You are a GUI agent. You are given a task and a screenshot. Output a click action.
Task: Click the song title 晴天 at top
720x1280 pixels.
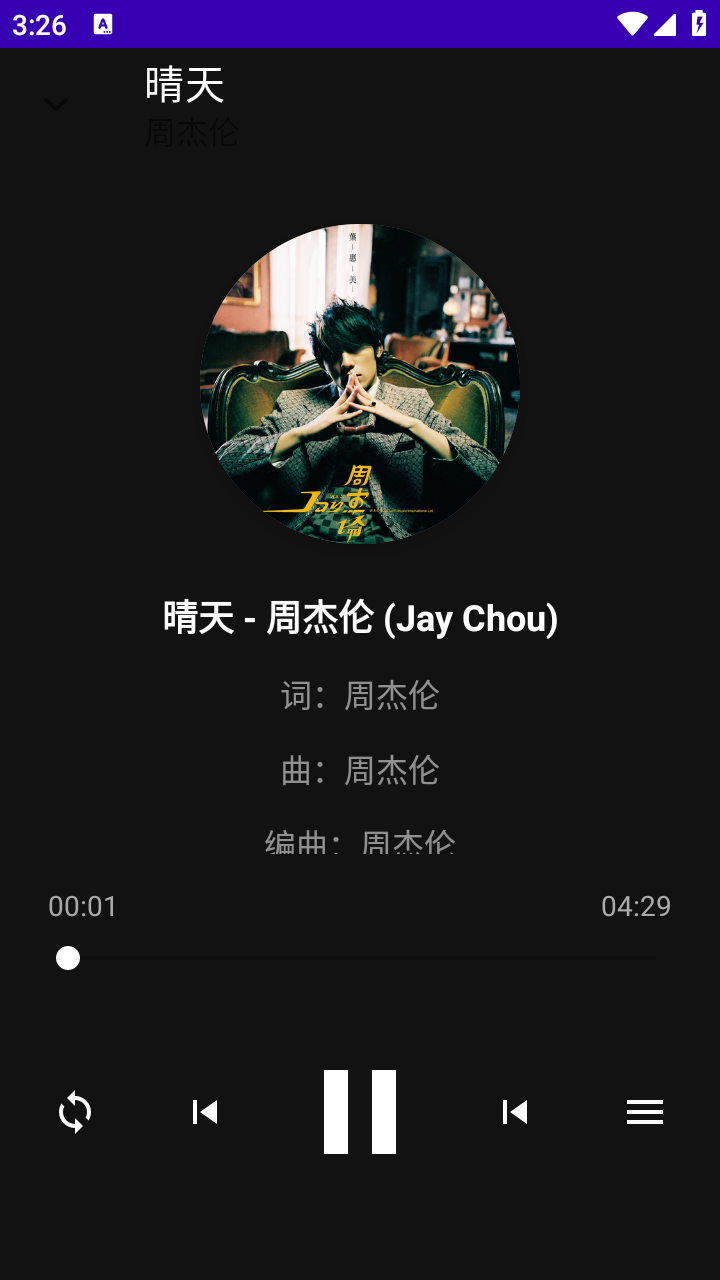click(x=183, y=87)
